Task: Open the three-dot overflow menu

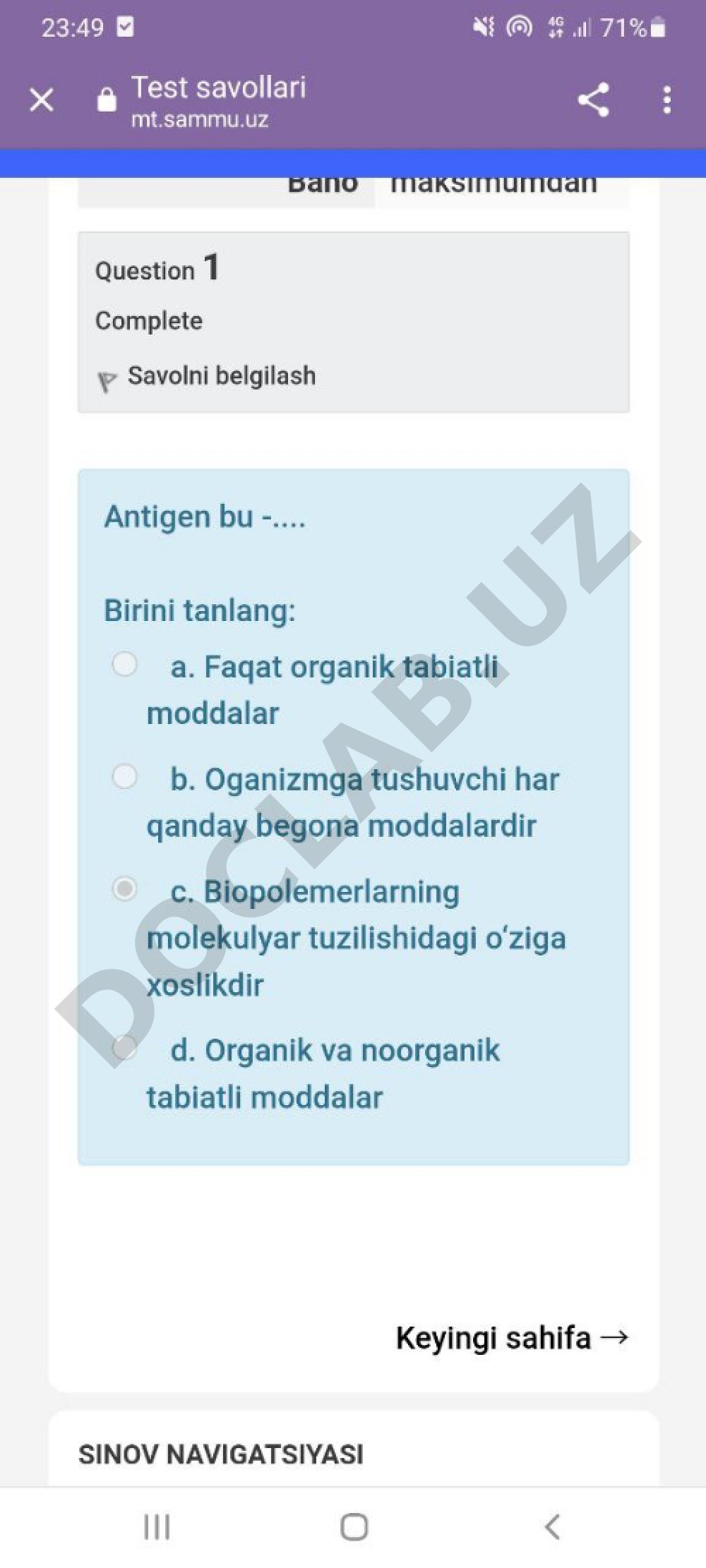Action: [x=666, y=99]
